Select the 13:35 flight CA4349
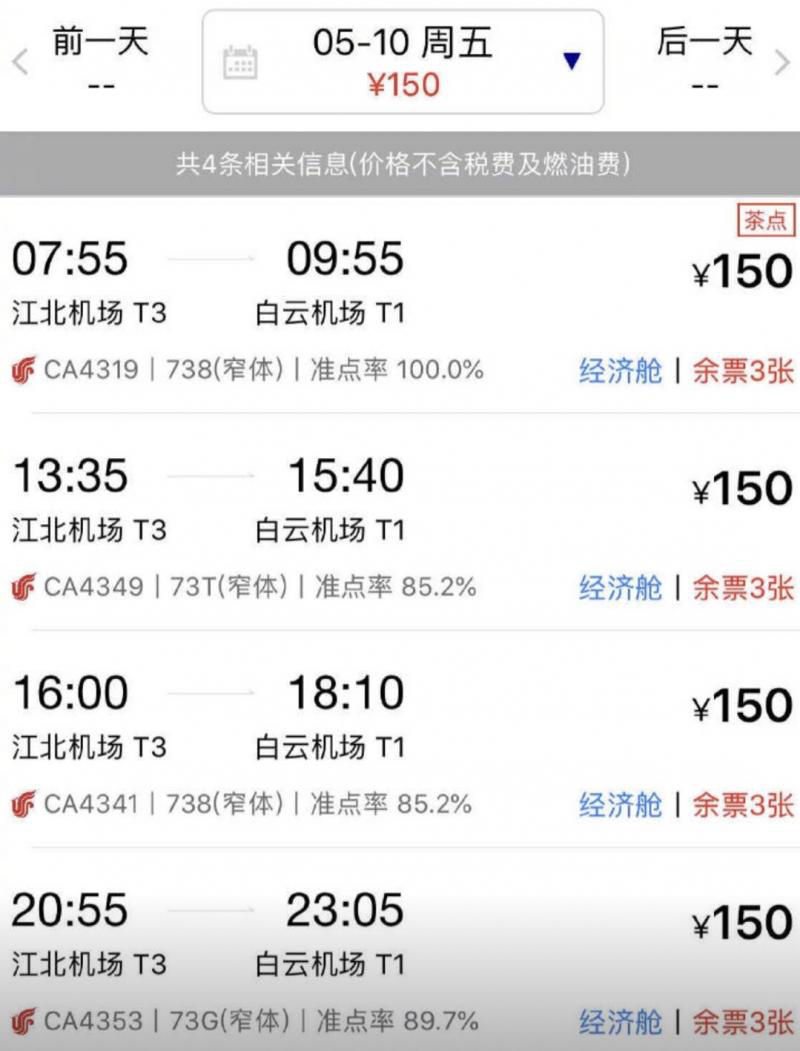Viewport: 800px width, 1051px height. (400, 522)
